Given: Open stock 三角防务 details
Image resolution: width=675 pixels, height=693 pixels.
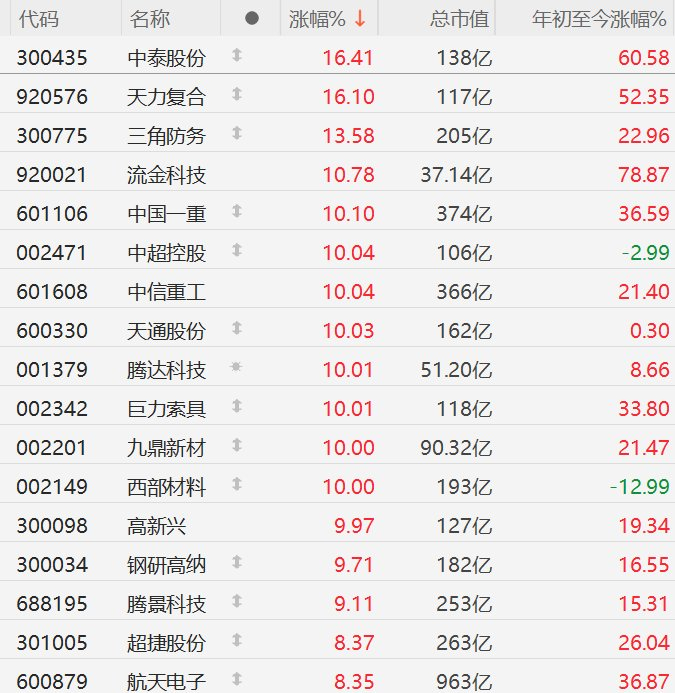Looking at the screenshot, I should [167, 136].
